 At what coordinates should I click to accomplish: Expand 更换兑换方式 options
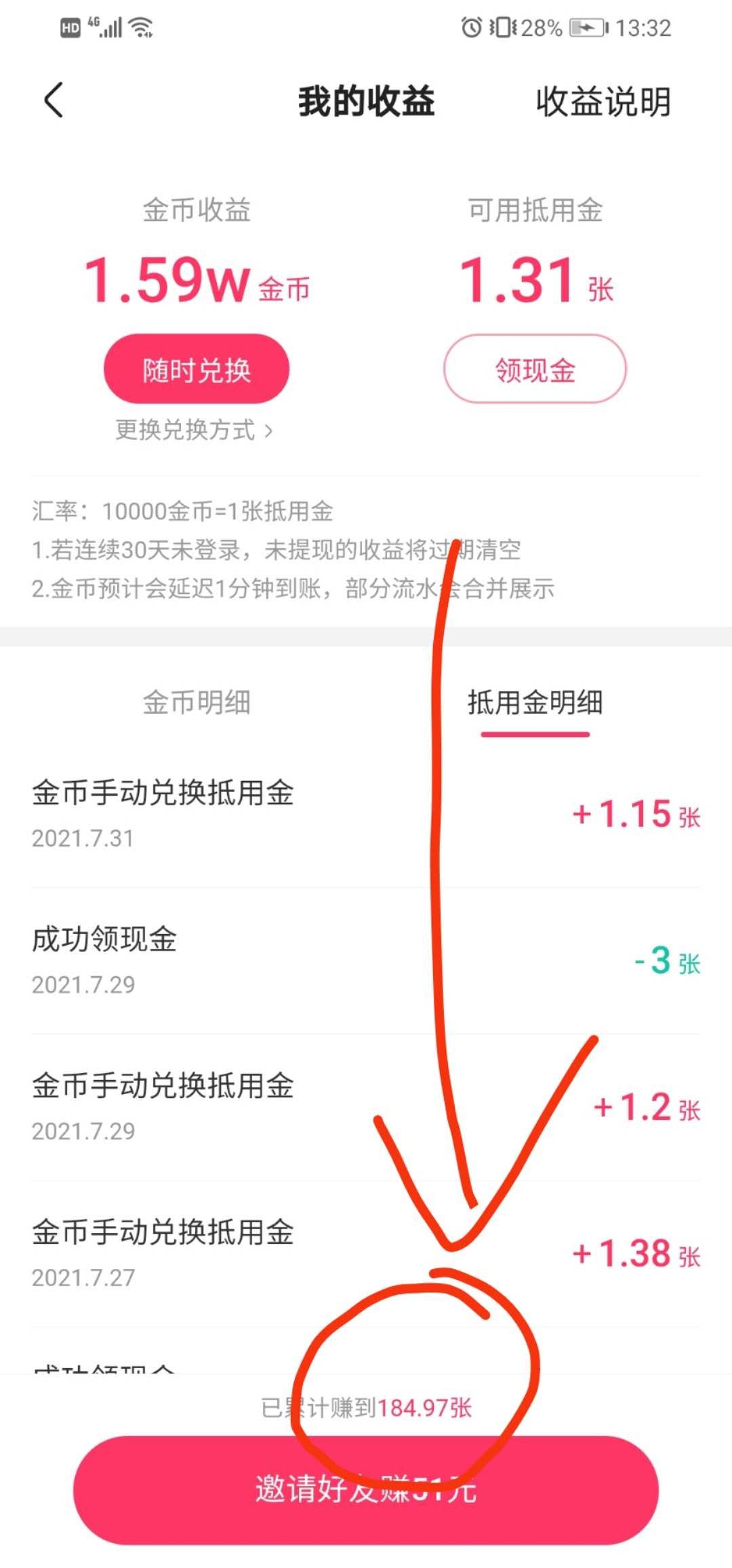click(195, 430)
